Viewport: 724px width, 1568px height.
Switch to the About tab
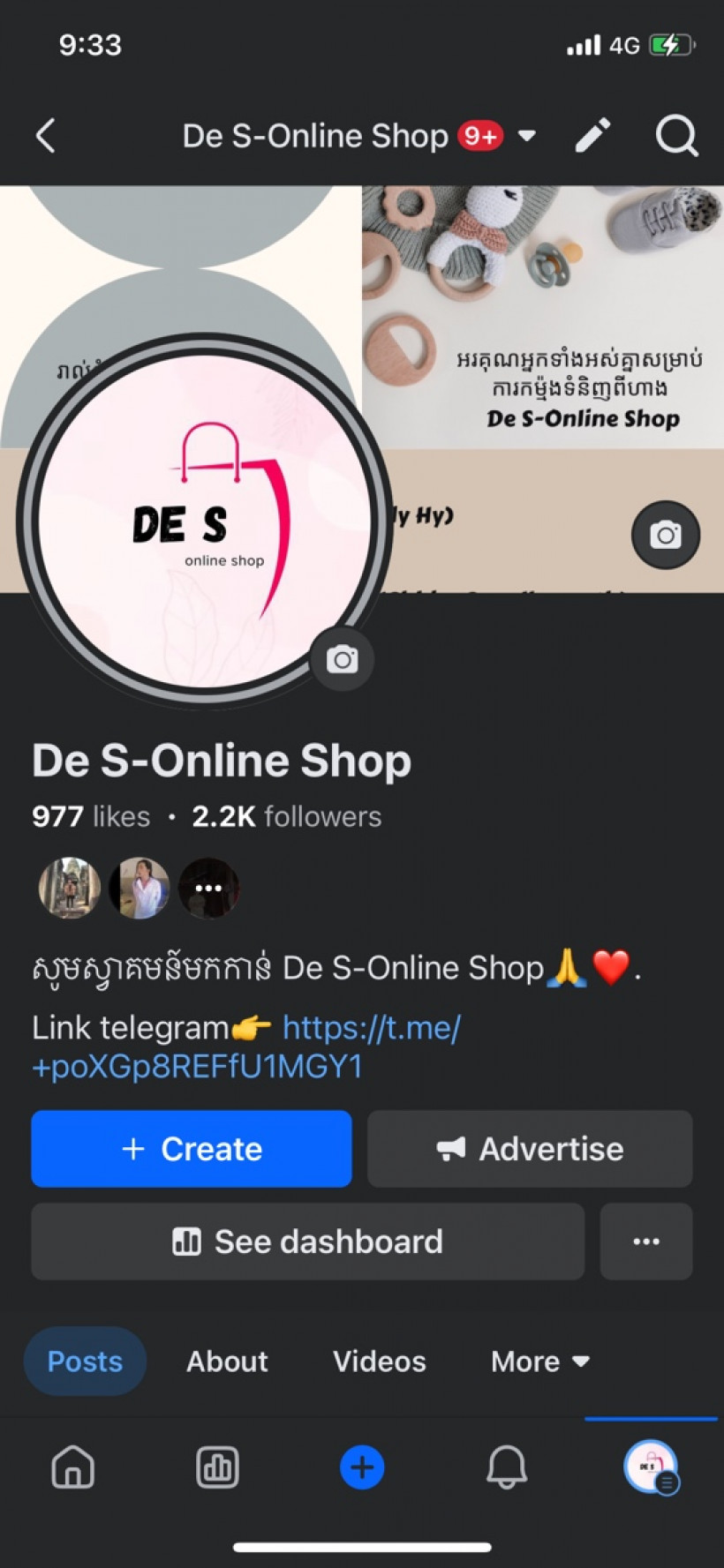pos(227,1361)
